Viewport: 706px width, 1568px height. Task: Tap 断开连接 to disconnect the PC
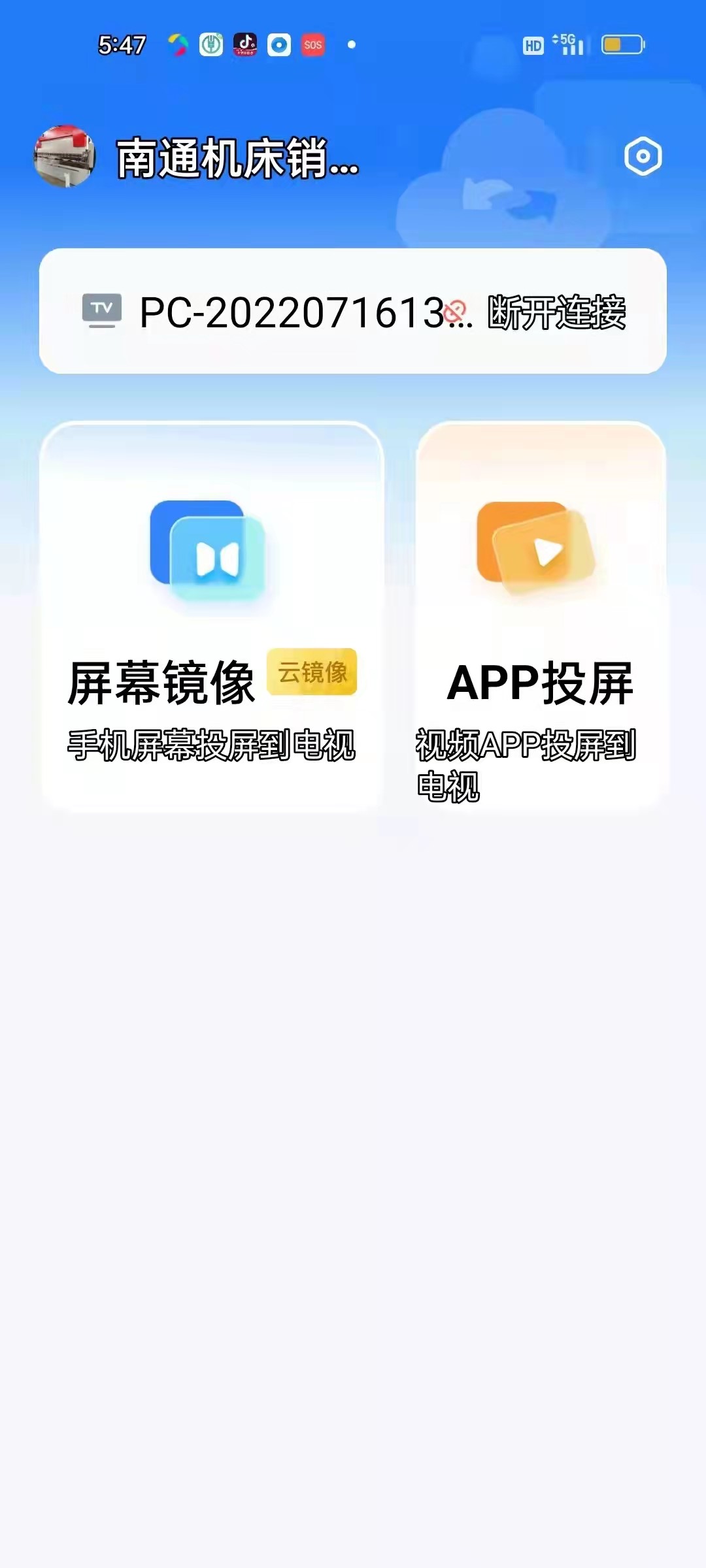click(556, 312)
